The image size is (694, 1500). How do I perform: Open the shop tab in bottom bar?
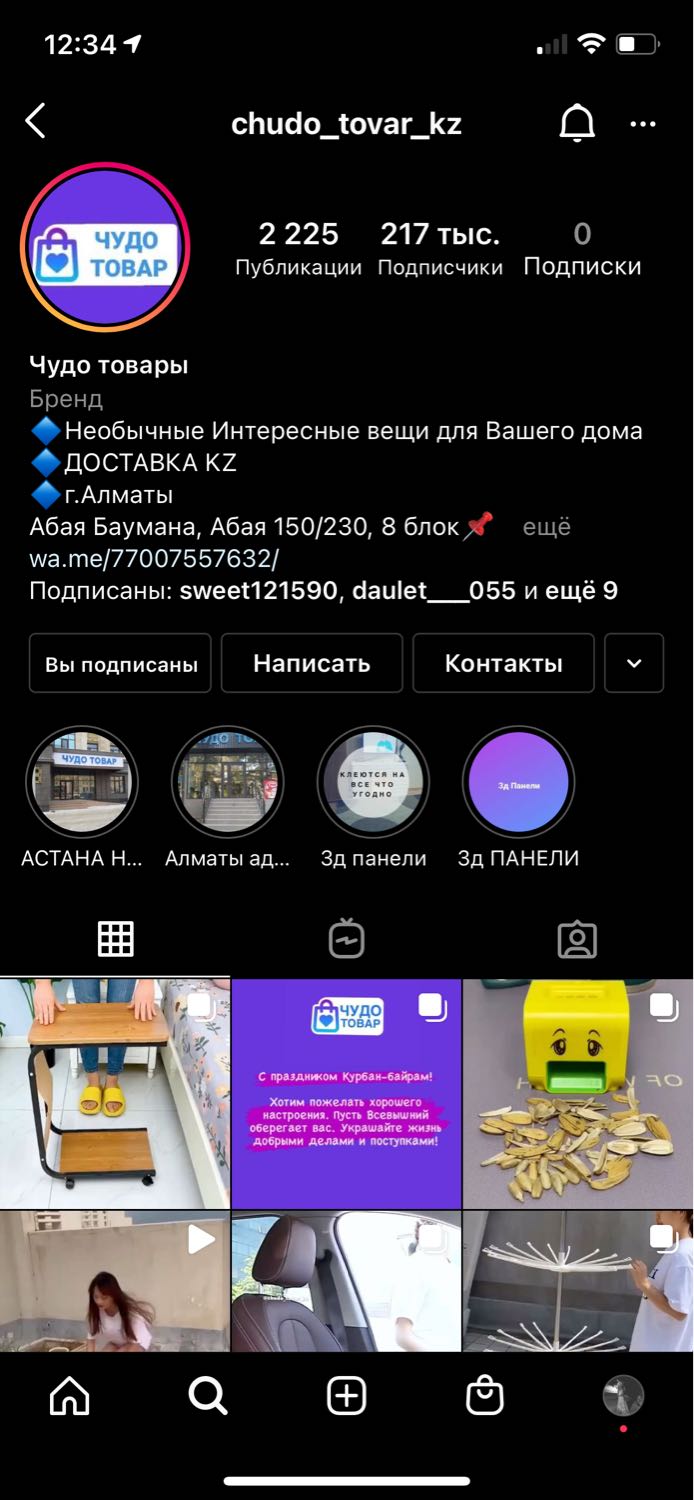485,1396
